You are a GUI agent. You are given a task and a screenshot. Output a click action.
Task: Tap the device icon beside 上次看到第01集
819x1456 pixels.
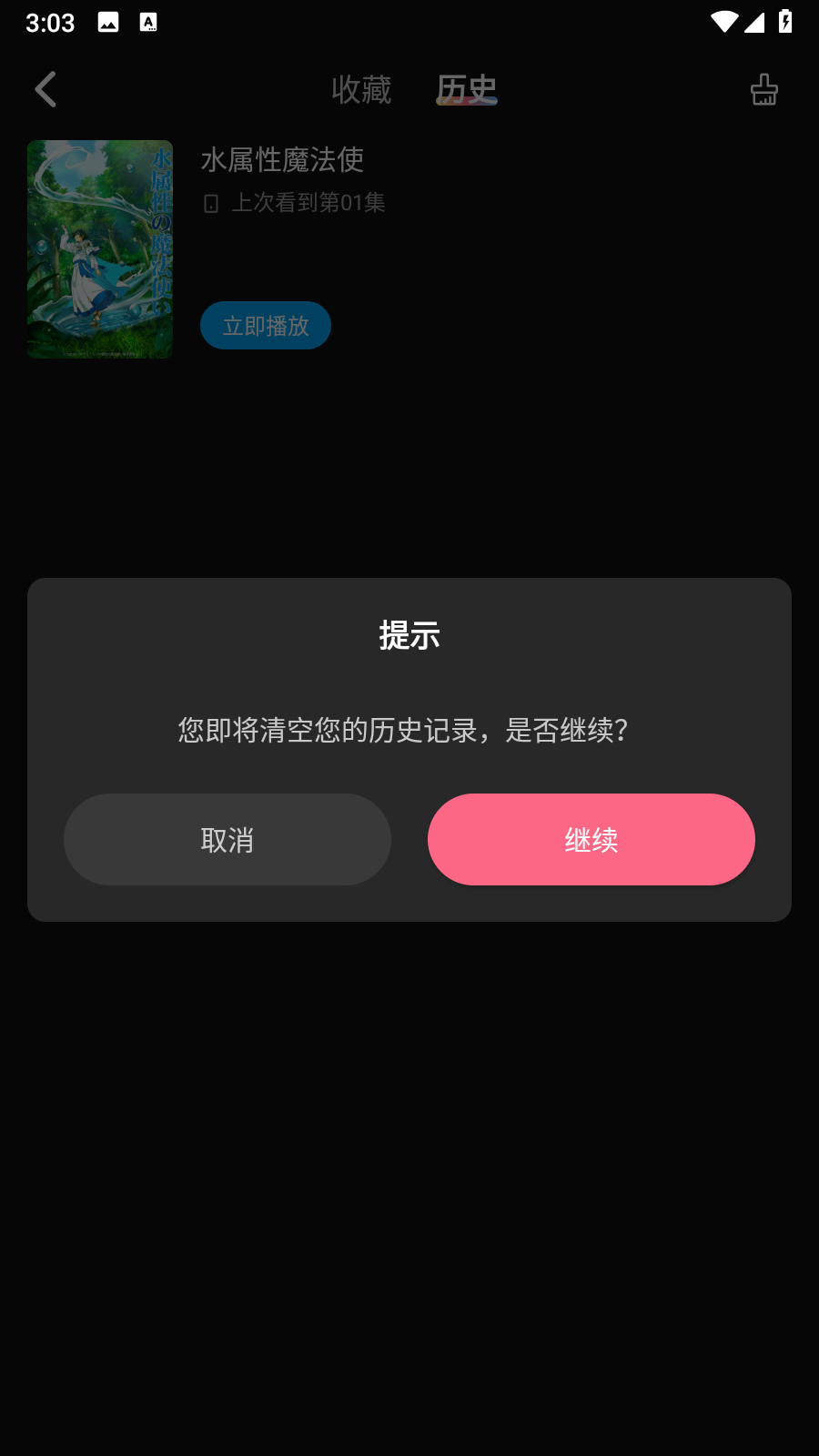[210, 203]
